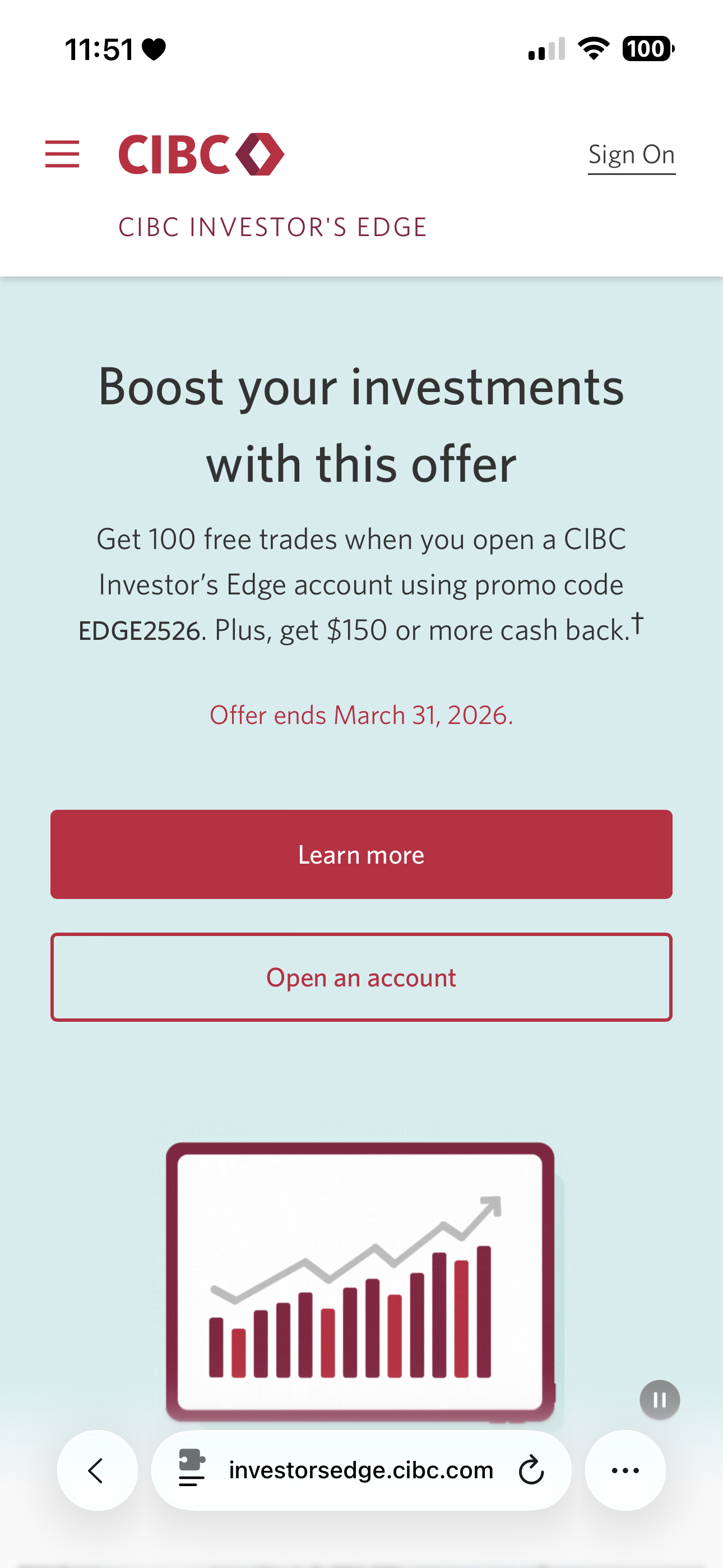Reload the investorsedge.cibc.com page
723x1568 pixels.
pos(530,1470)
